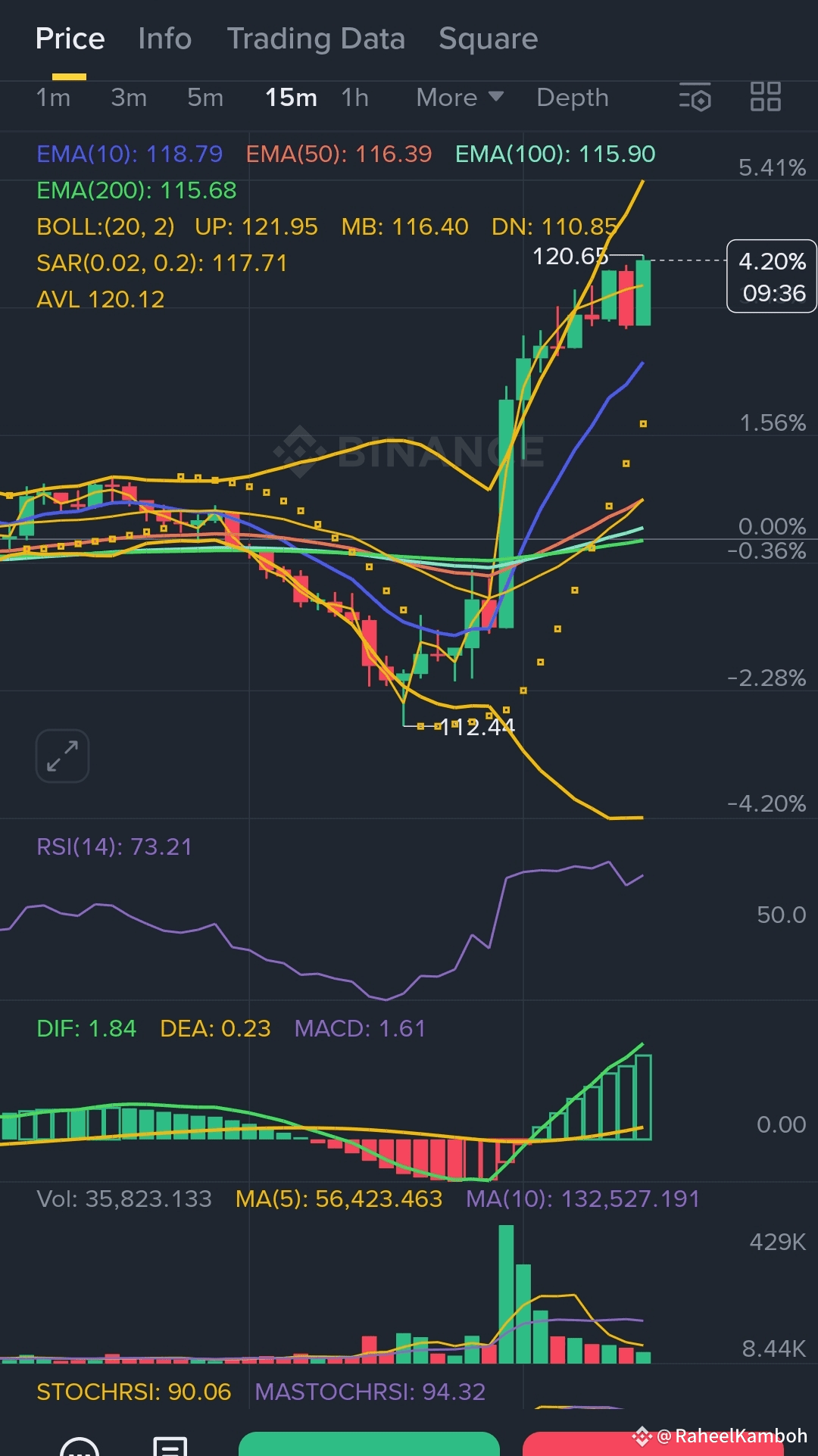Open the grid layout icon
818x1456 pixels.
(x=765, y=97)
